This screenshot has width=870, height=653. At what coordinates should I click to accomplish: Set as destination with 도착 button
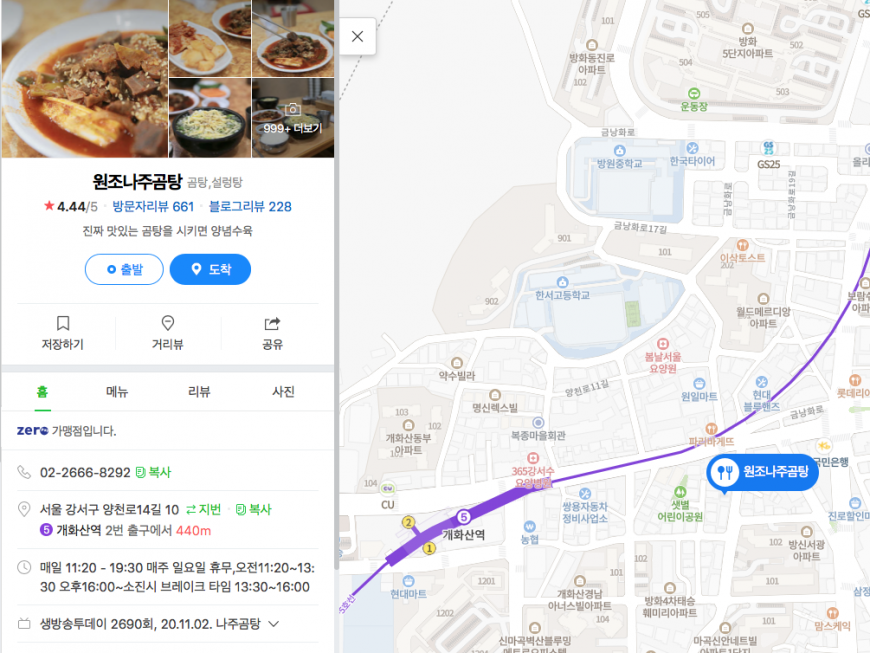click(210, 269)
